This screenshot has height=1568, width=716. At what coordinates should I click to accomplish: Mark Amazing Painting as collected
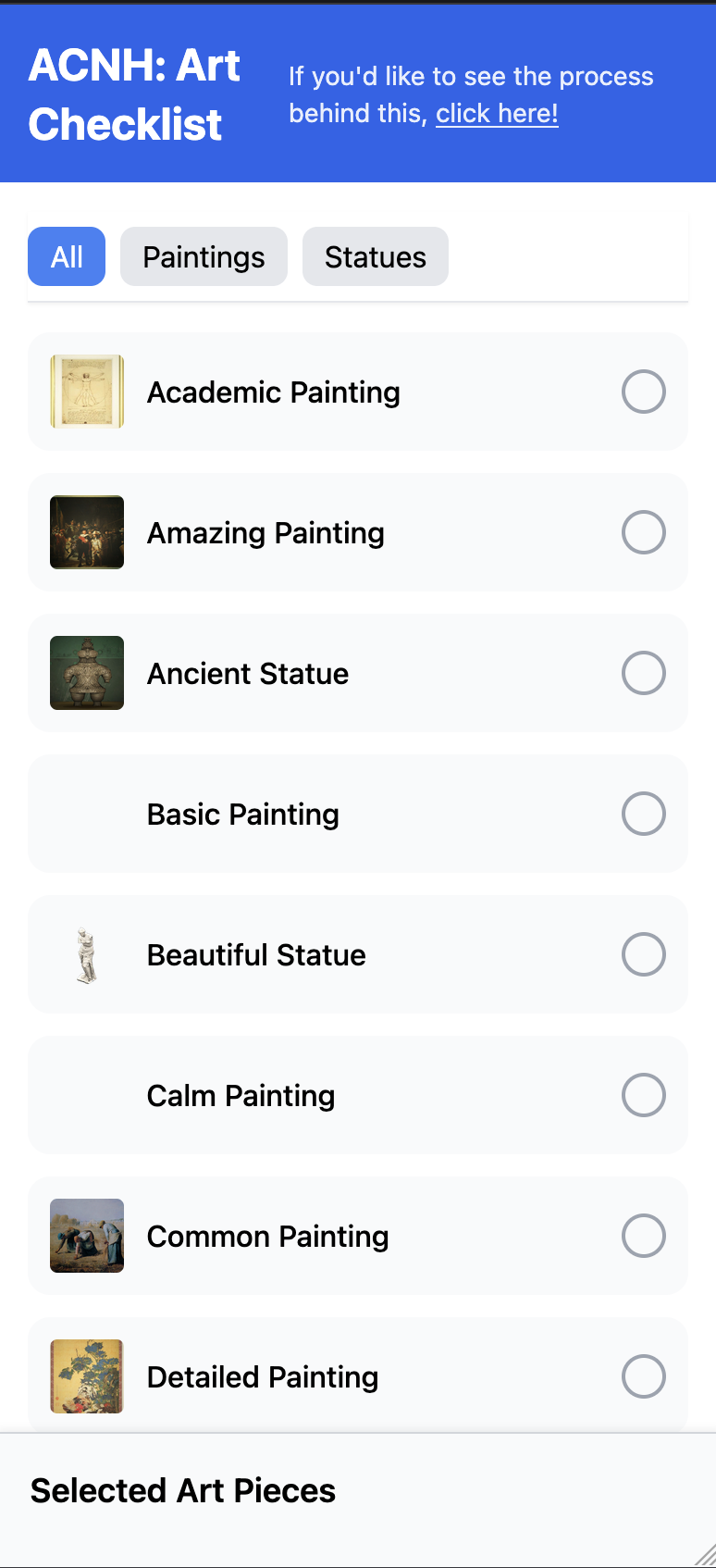tap(643, 532)
